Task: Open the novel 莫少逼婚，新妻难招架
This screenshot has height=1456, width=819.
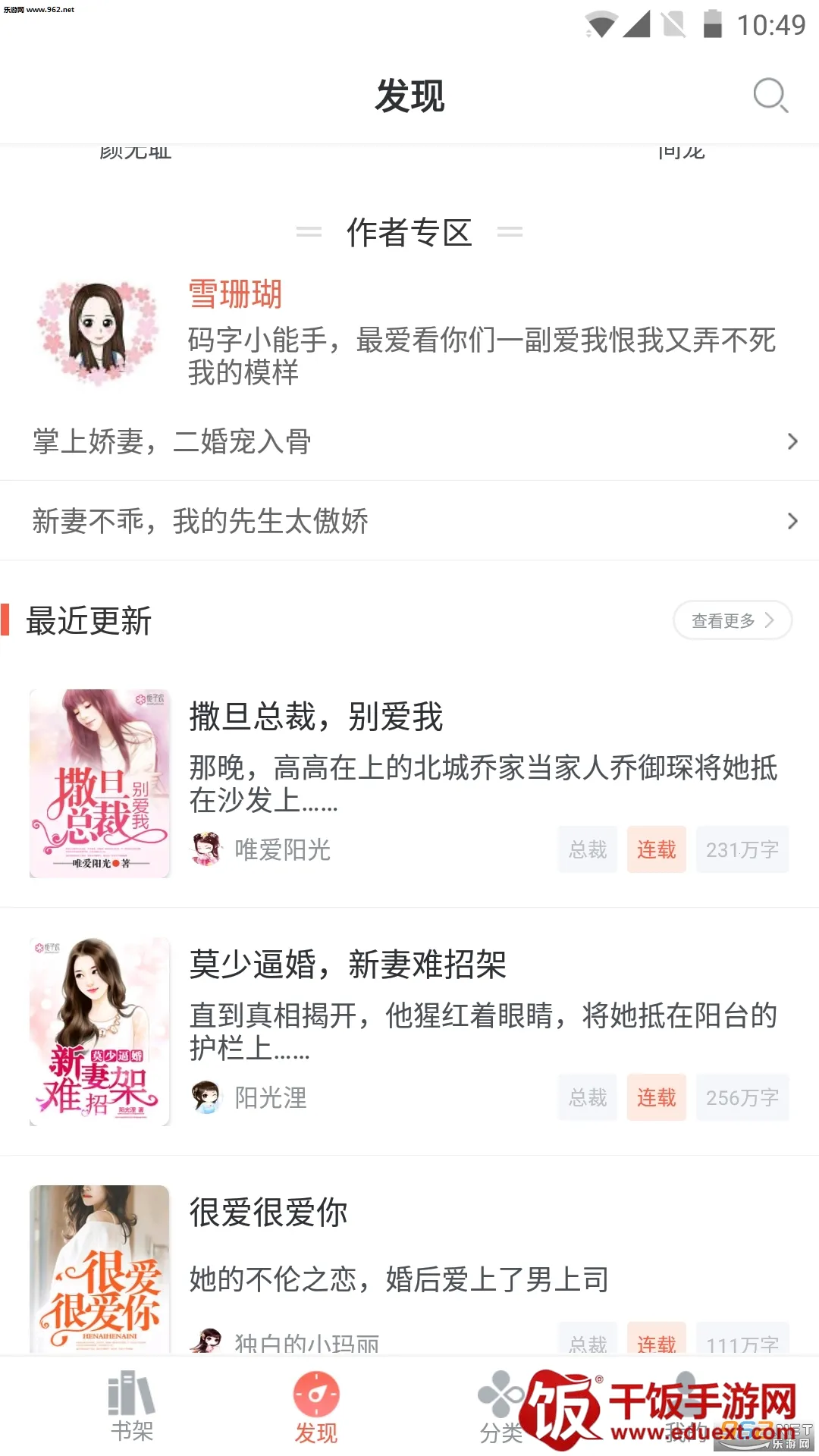Action: tap(347, 965)
